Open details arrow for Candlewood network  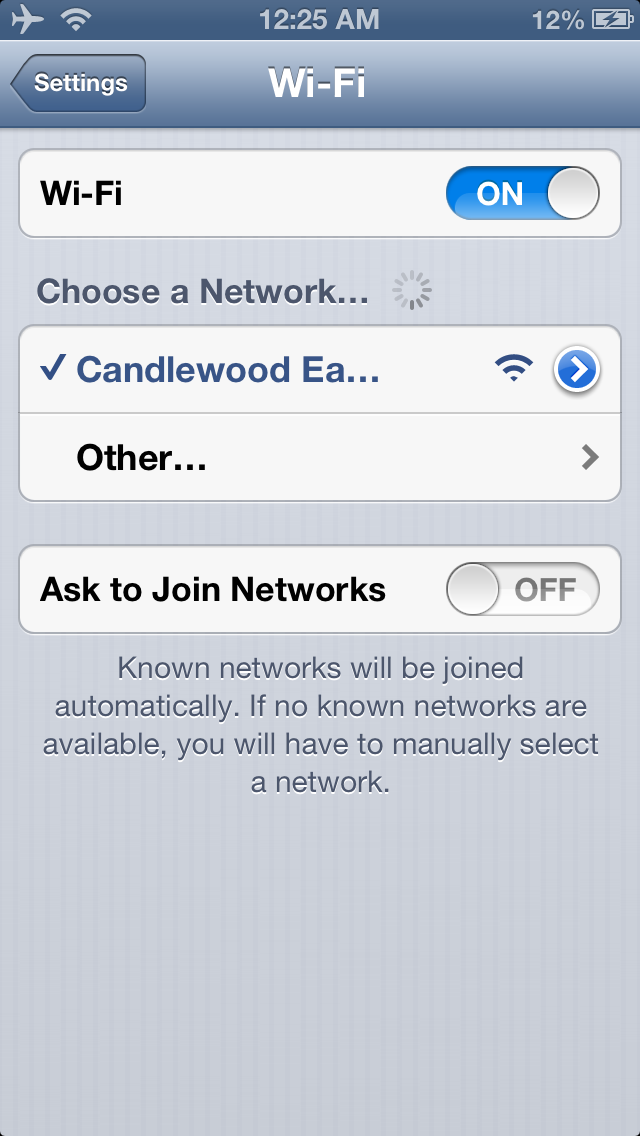tap(576, 369)
